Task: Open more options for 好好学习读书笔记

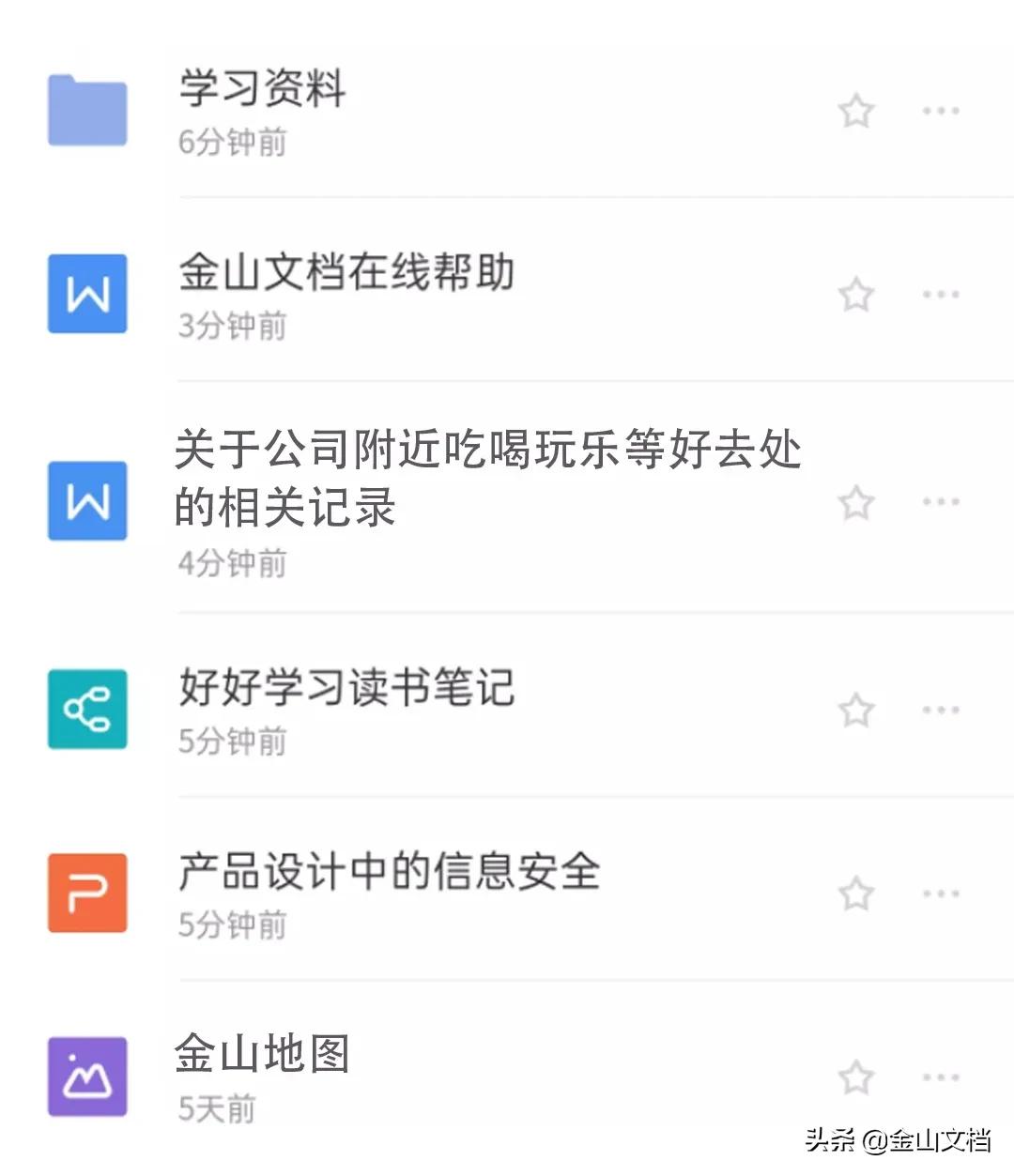Action: point(941,710)
